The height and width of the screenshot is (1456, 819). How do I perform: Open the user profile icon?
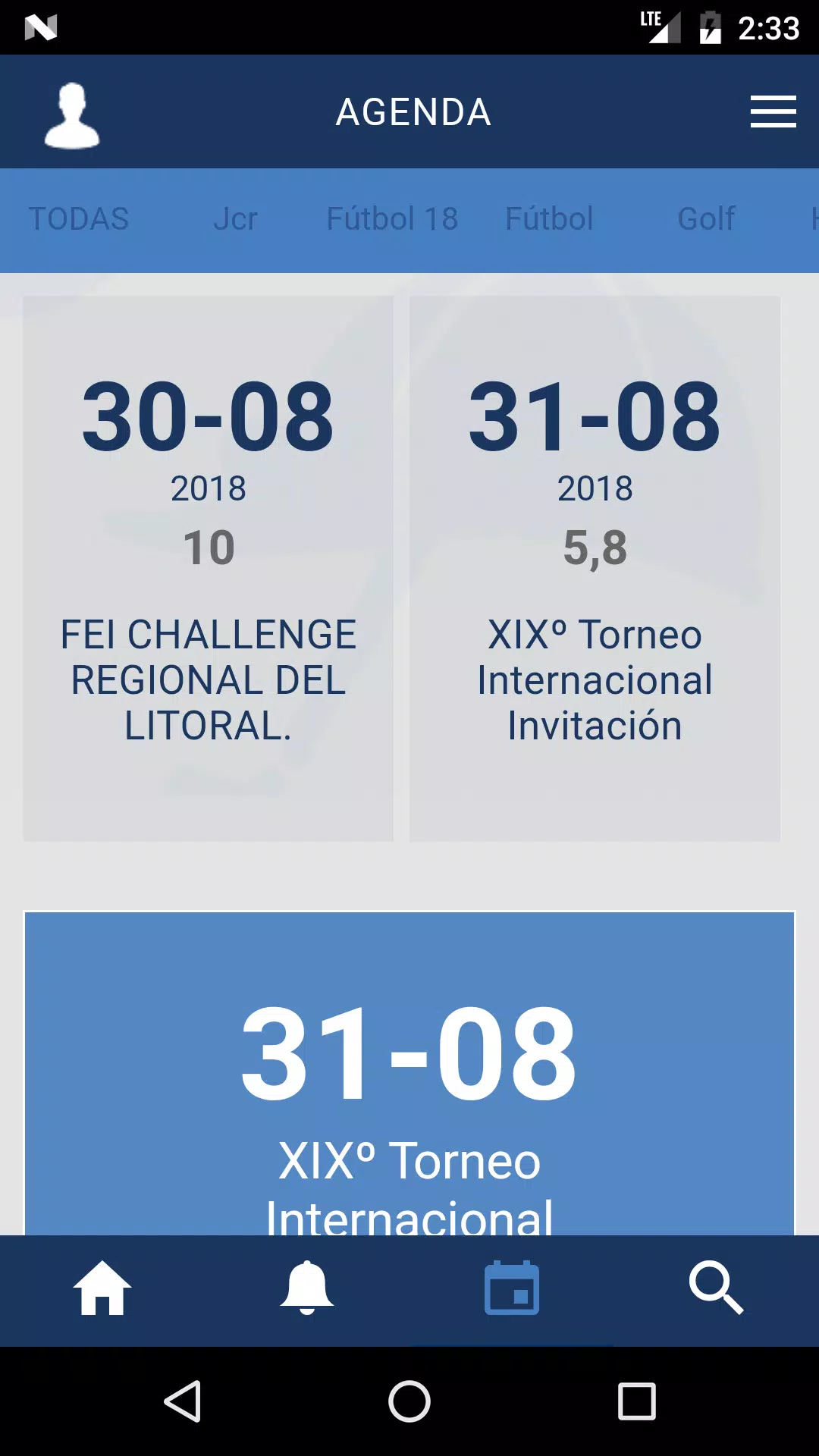[72, 115]
